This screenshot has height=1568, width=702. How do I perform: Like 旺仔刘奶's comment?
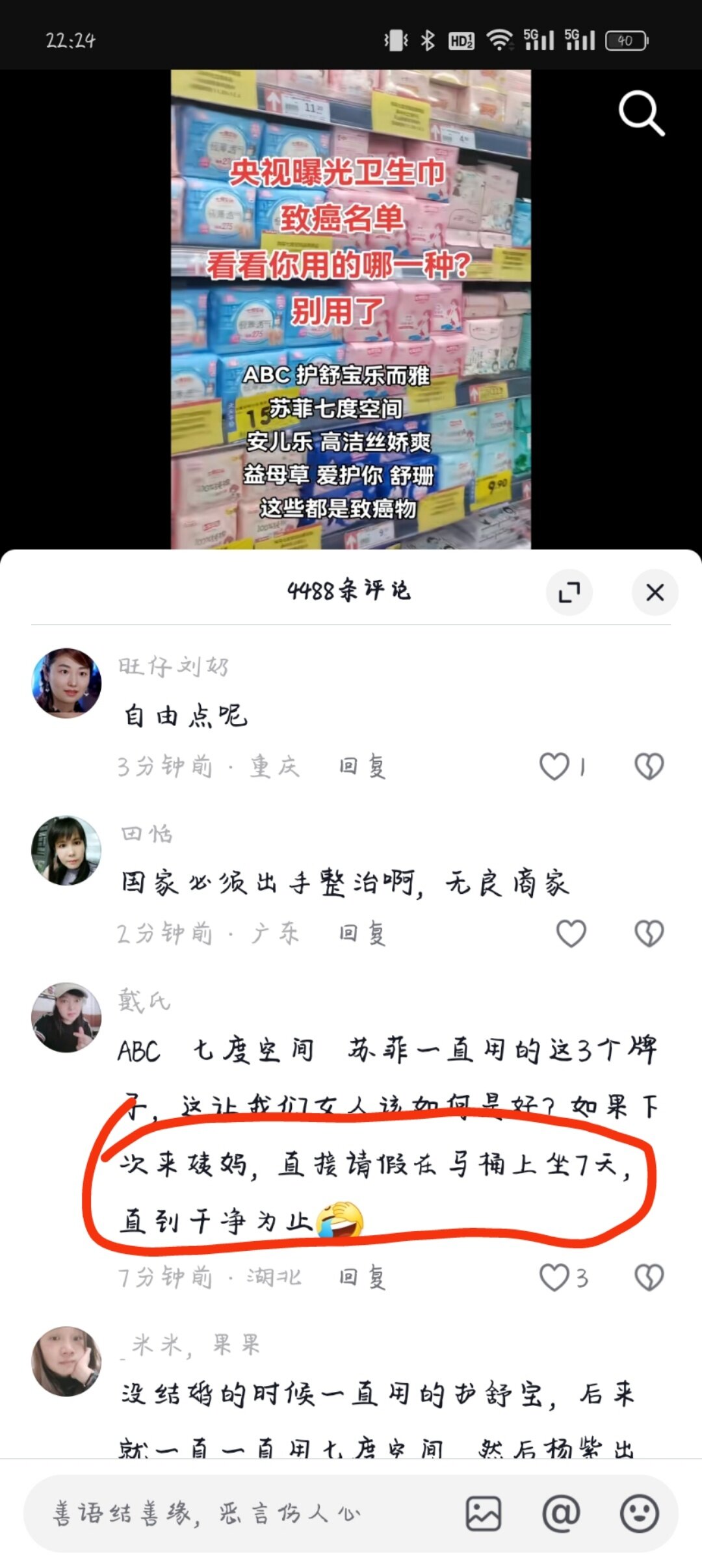pos(554,766)
